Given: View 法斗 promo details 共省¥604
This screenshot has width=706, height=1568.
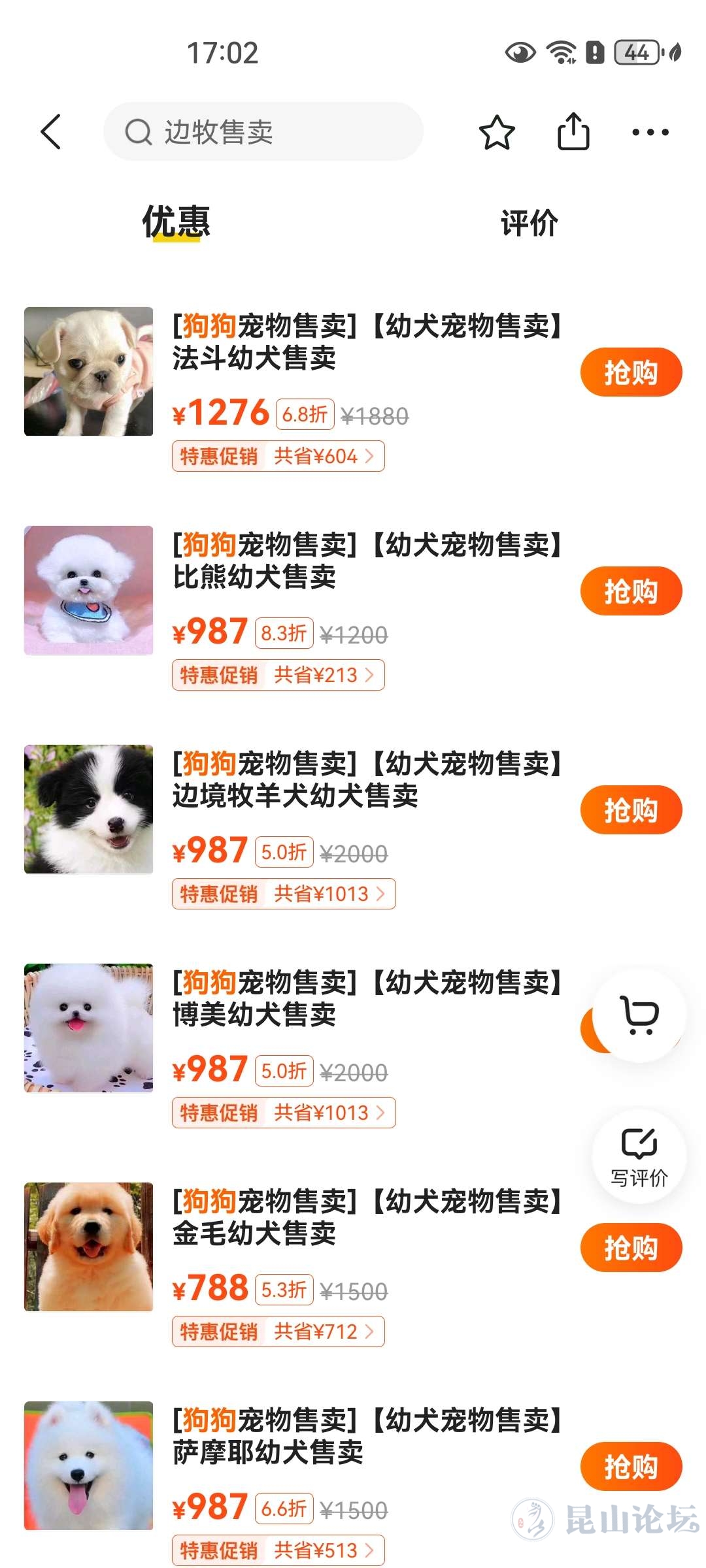Looking at the screenshot, I should (278, 456).
